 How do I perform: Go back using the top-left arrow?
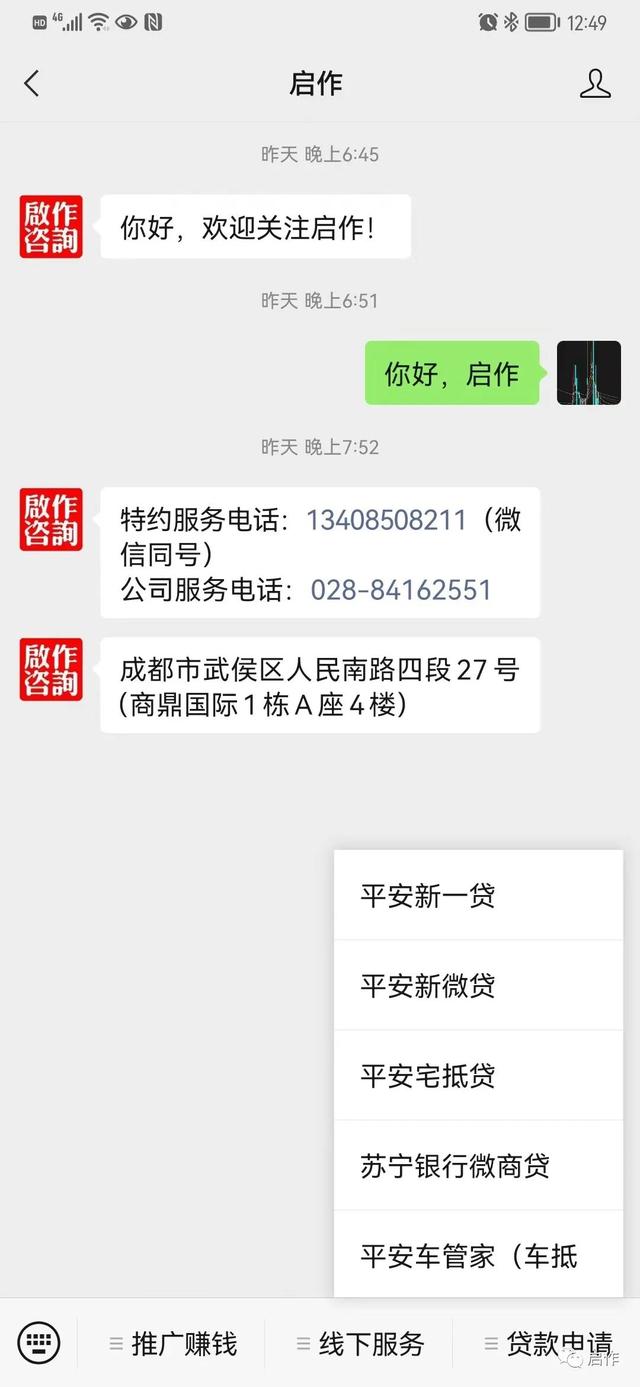point(32,84)
